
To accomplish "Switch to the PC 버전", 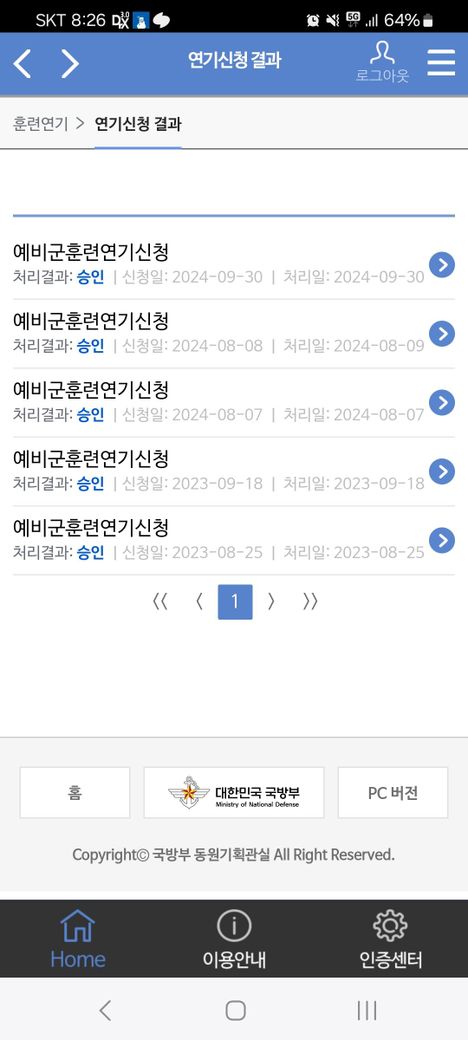I will [x=393, y=793].
